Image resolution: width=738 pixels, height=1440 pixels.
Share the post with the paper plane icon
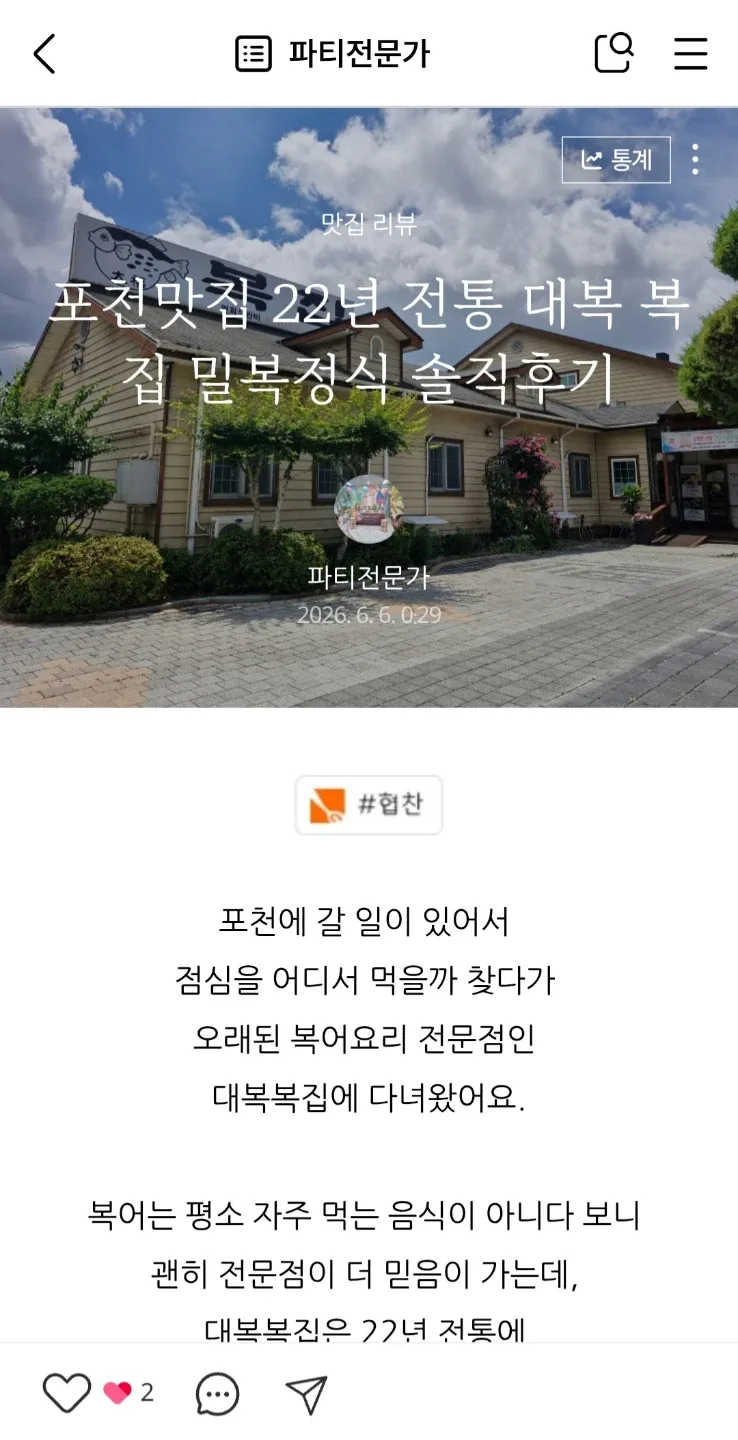coord(306,1394)
